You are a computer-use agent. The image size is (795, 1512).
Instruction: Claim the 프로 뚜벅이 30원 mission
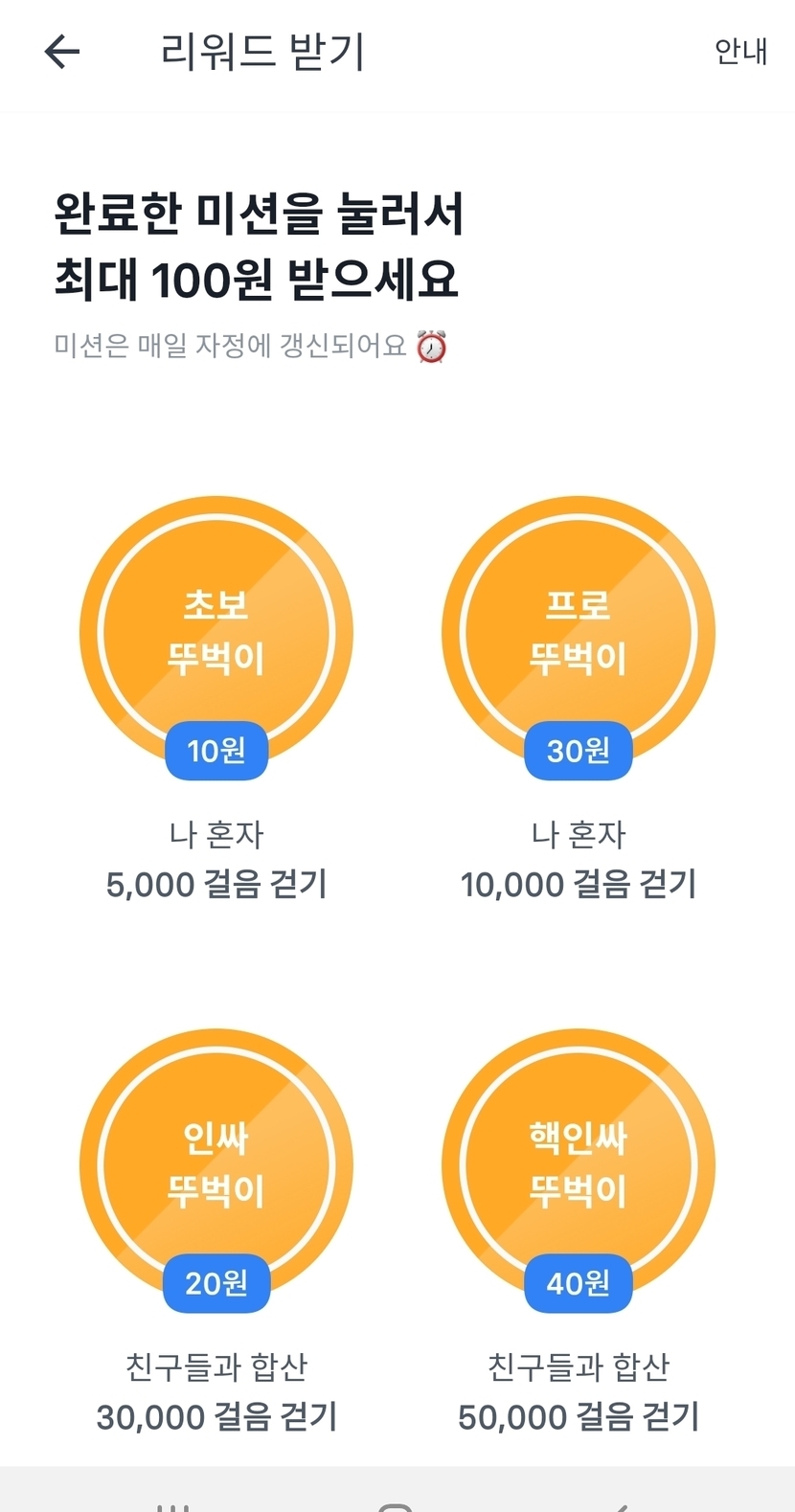click(578, 633)
